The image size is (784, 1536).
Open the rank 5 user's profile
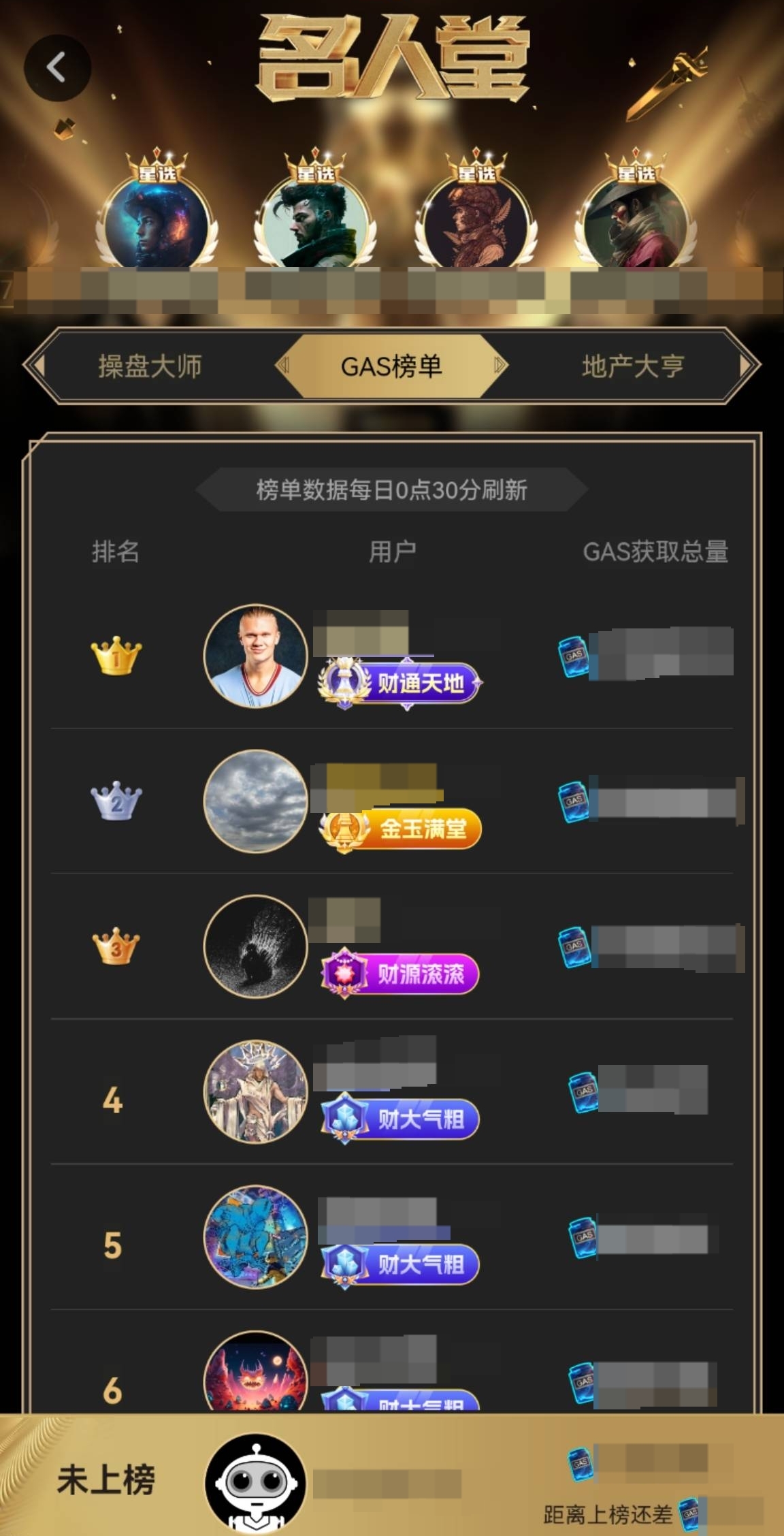pos(256,1236)
